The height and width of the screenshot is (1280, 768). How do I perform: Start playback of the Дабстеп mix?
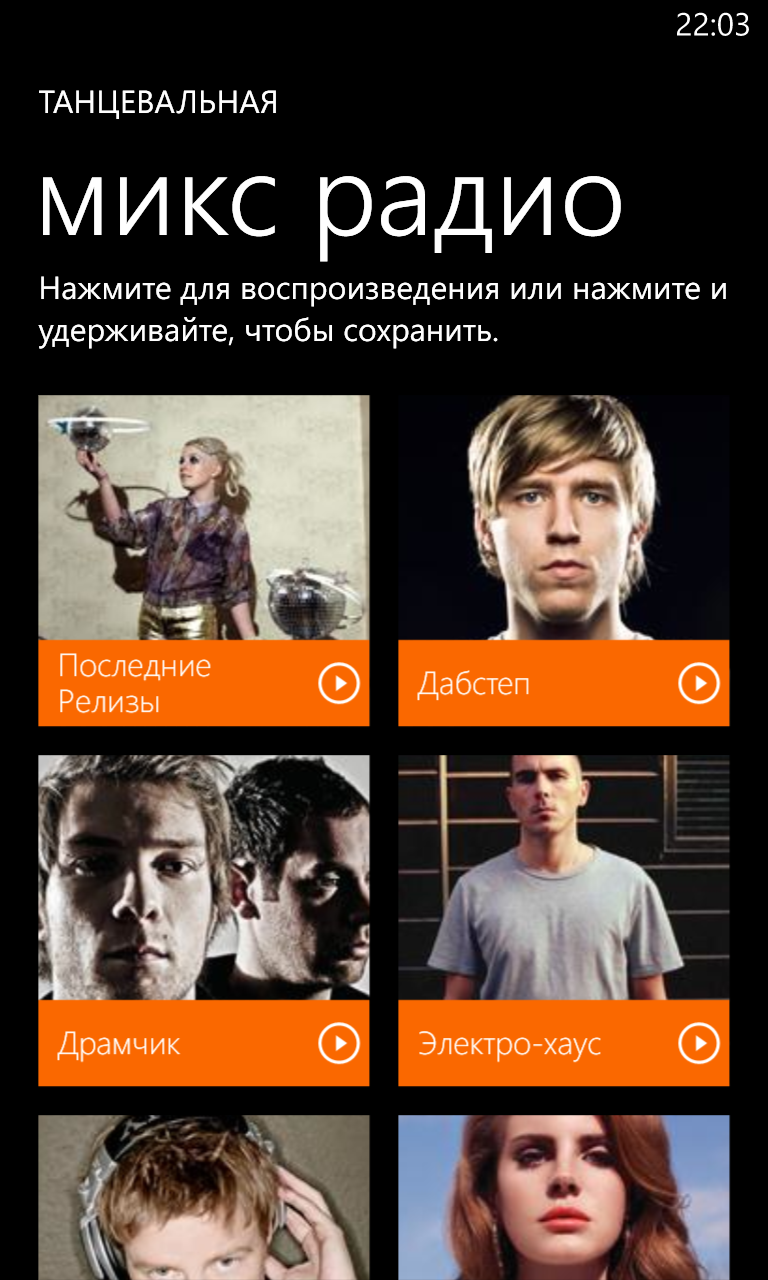pos(699,684)
